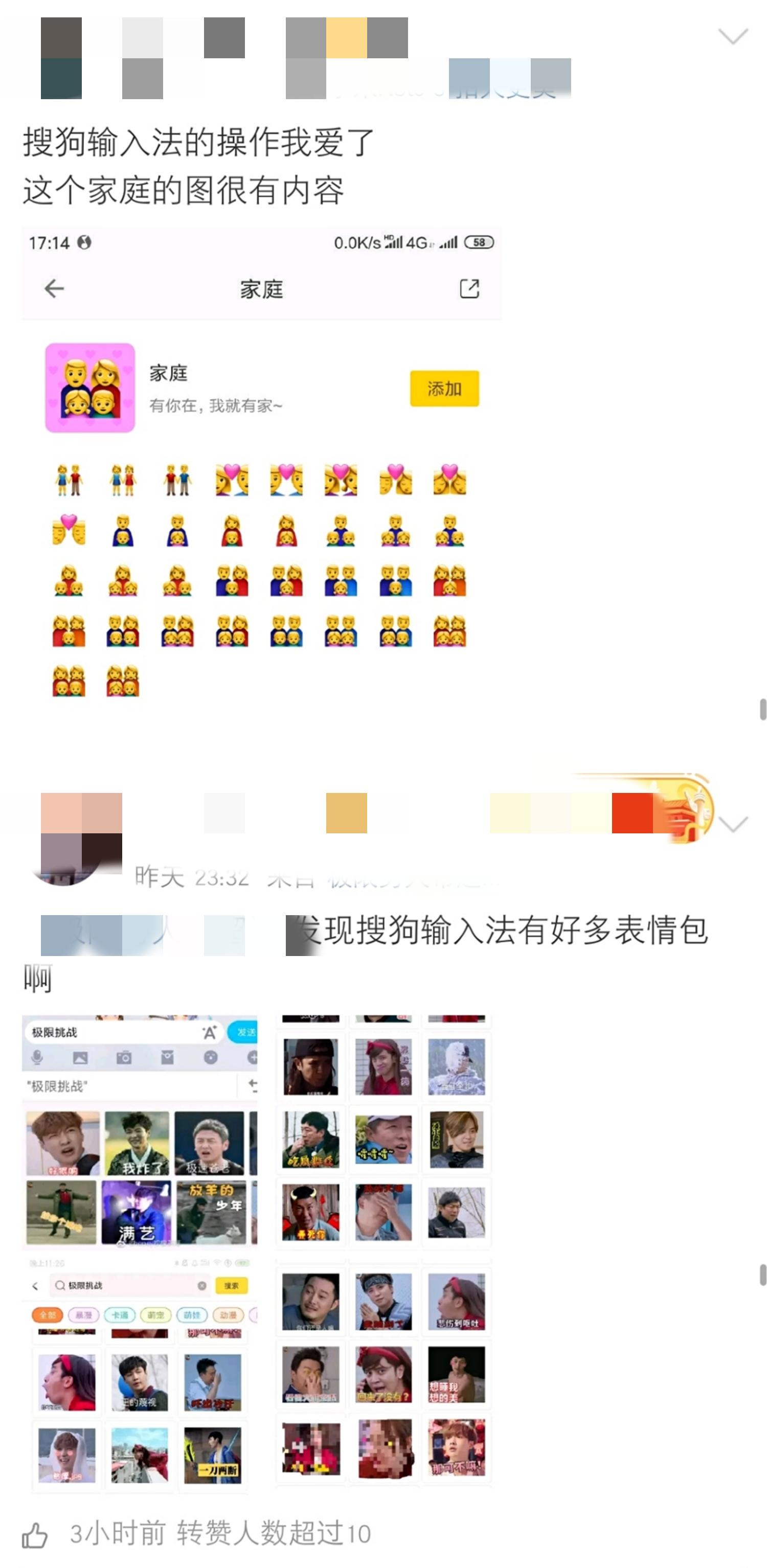Screen dimensions: 767x1568
Task: Open the chevron menu on the family emoji post
Action: click(733, 36)
